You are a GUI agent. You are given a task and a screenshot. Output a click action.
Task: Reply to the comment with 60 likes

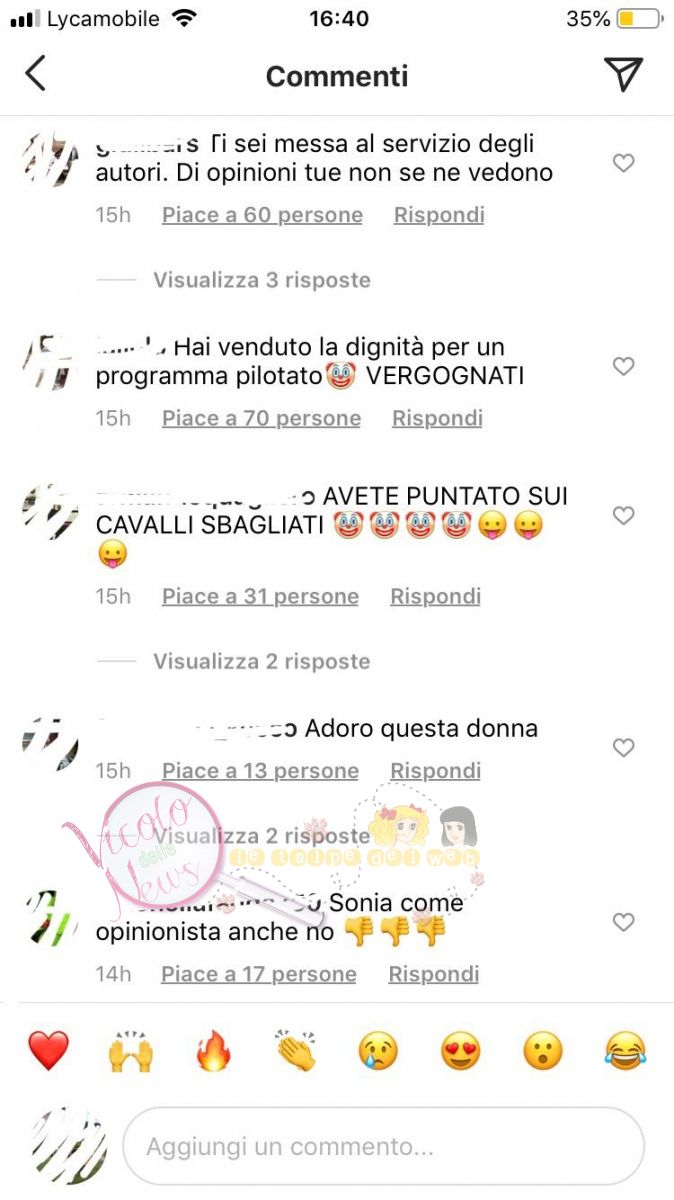click(438, 215)
